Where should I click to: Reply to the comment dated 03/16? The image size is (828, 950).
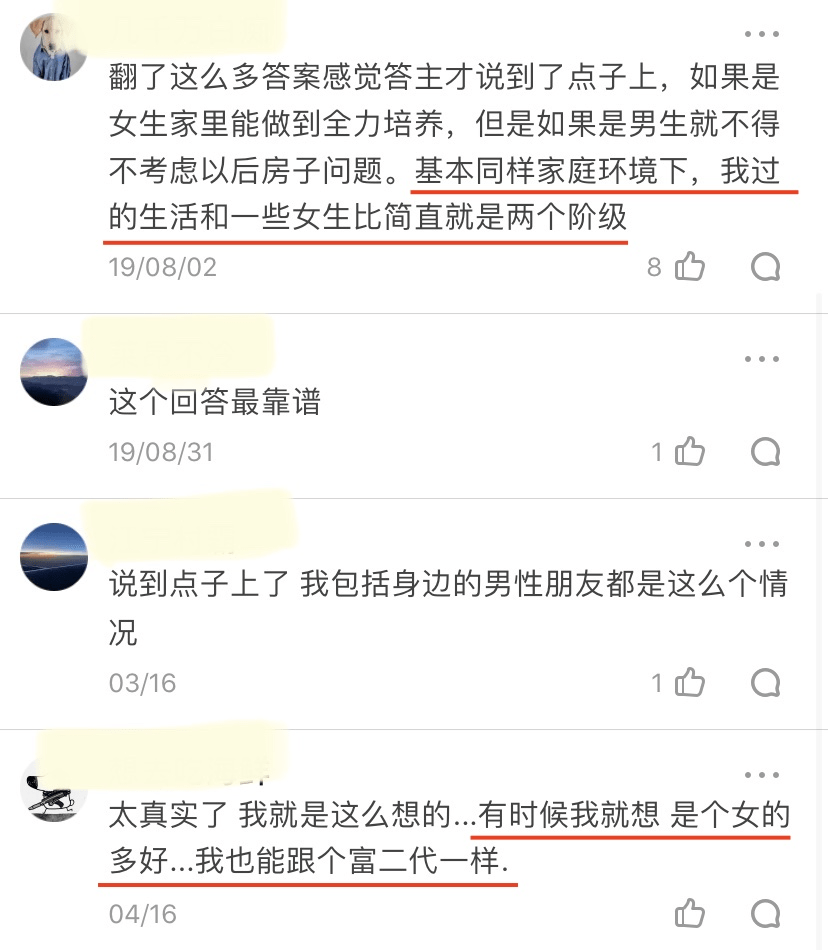coord(765,683)
